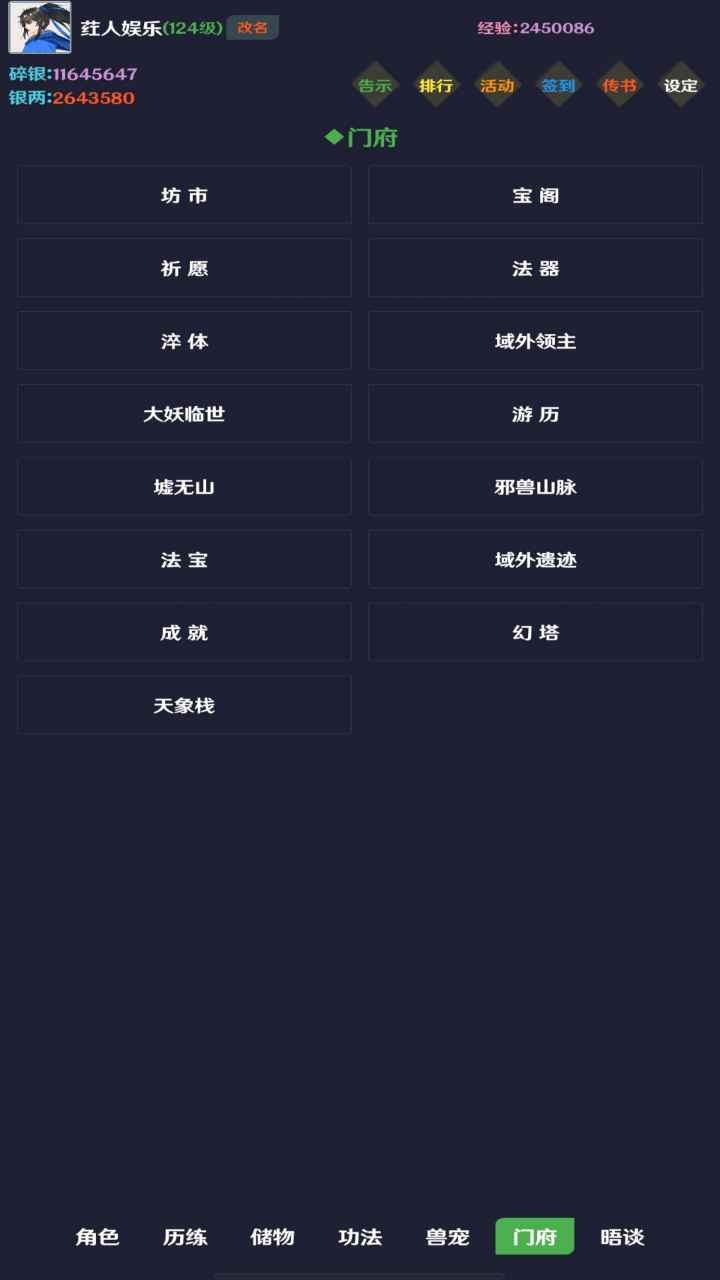
Task: Open 大妖临世 demon event
Action: click(x=184, y=414)
